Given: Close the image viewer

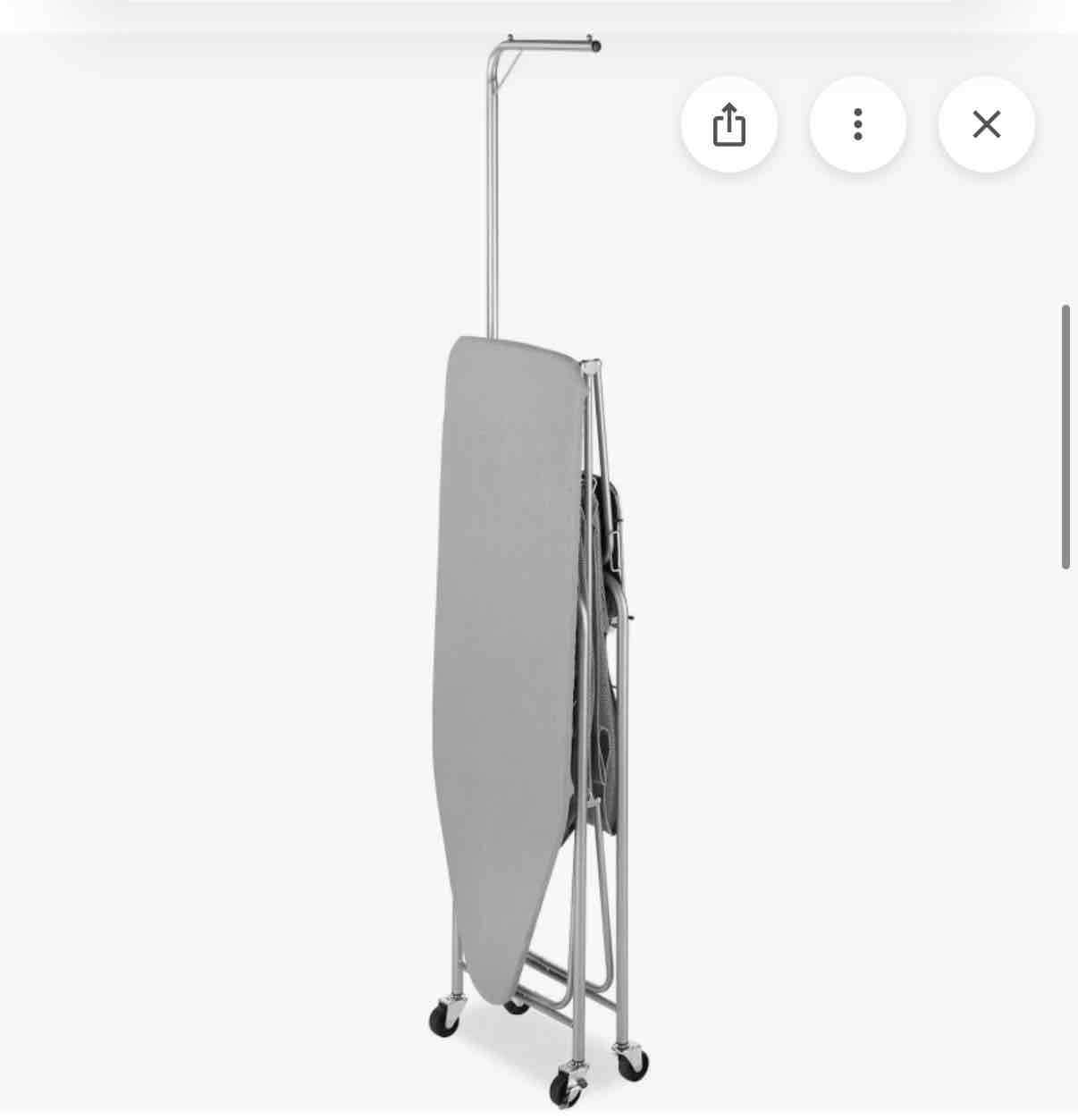Looking at the screenshot, I should [986, 124].
